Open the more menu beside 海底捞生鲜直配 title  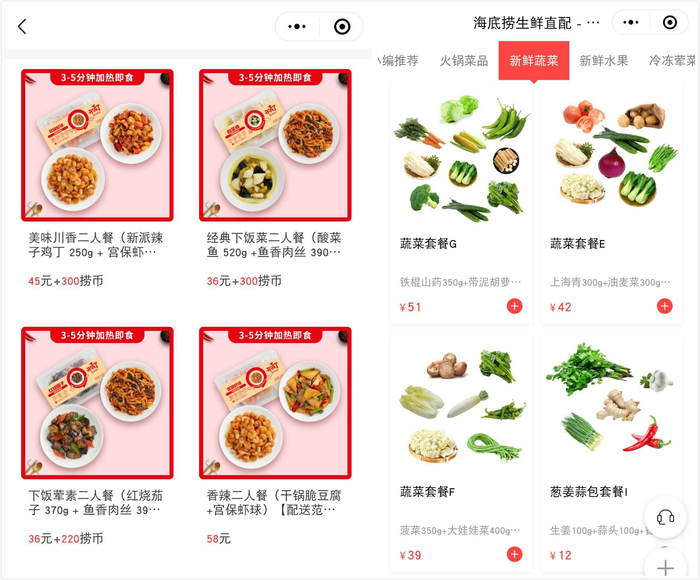[630, 22]
